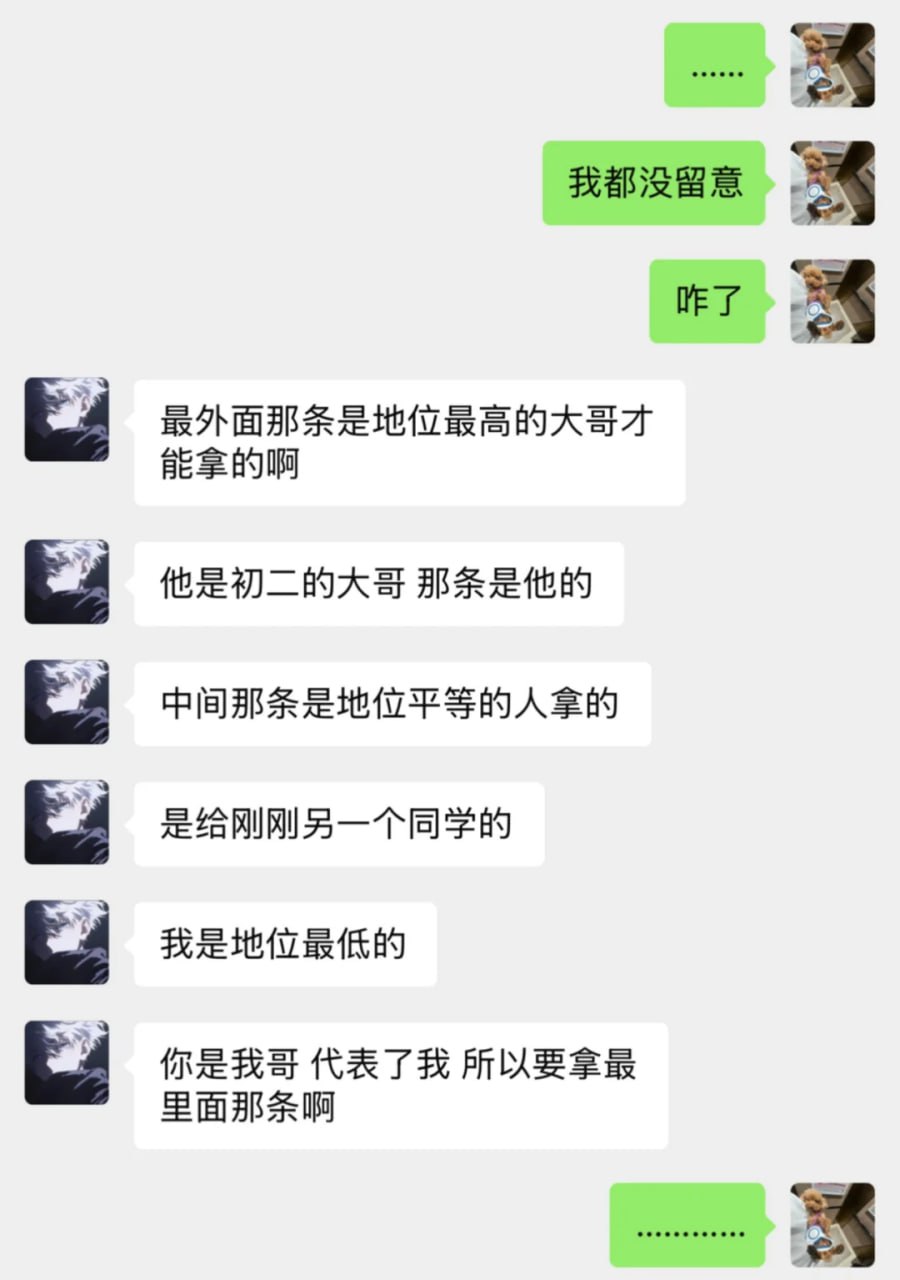
Task: Open the anime avatar beside "他是初二的大哥" message
Action: click(x=66, y=581)
